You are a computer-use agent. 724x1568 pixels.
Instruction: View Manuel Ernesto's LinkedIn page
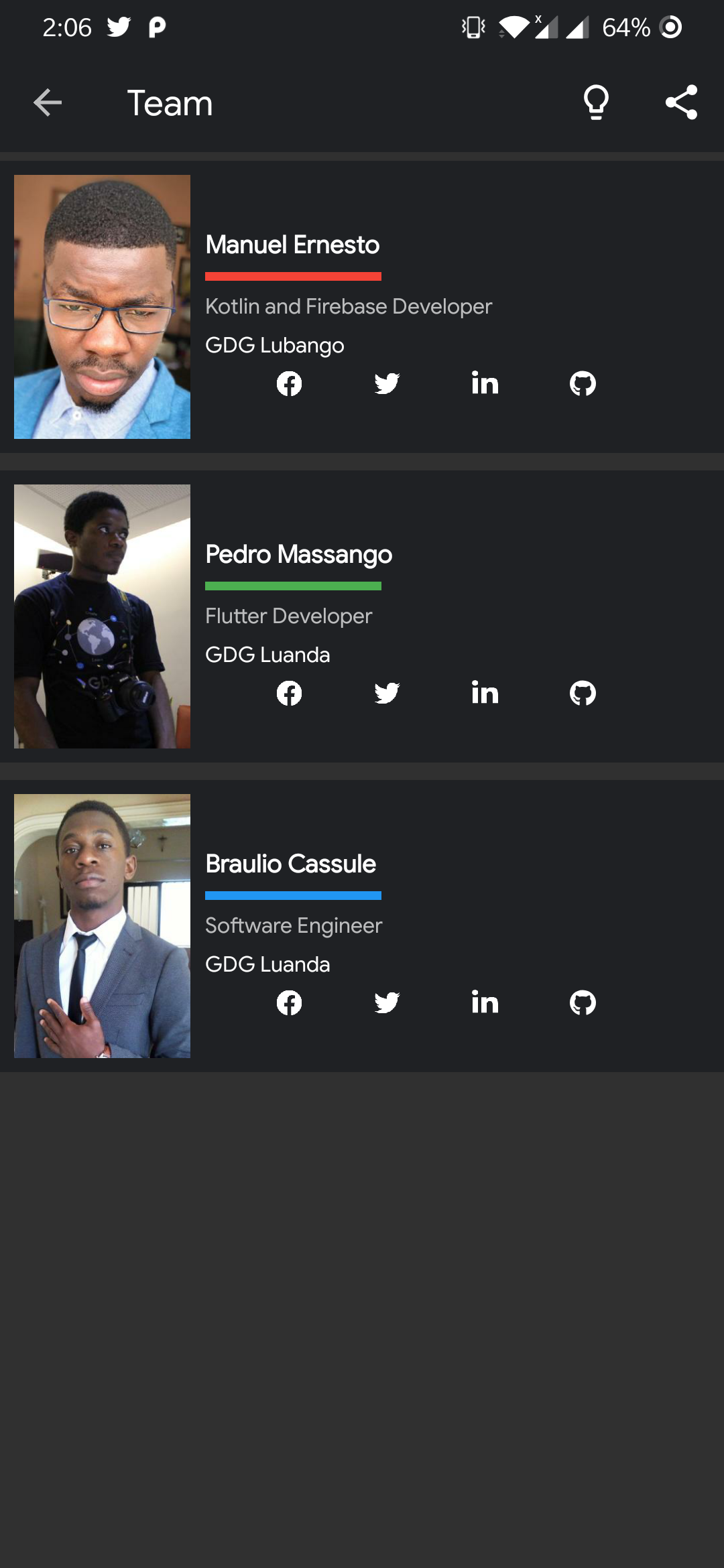pyautogui.click(x=485, y=383)
